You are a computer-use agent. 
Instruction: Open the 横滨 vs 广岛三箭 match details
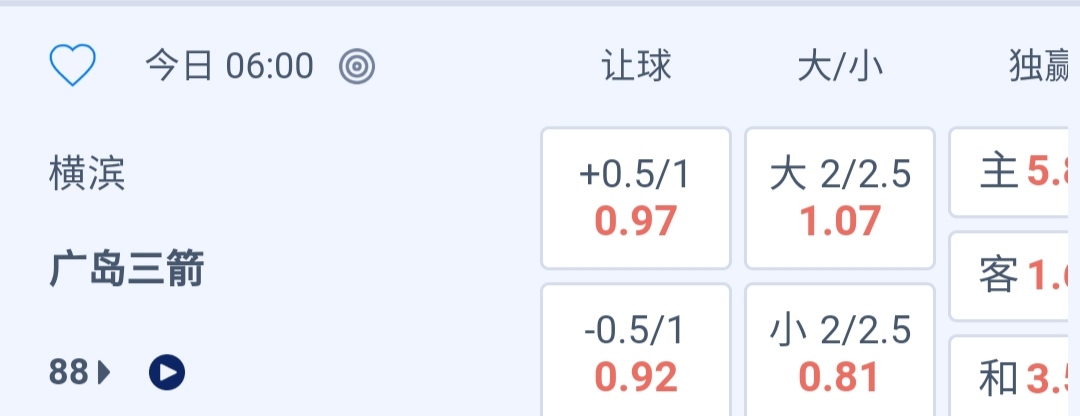(127, 270)
